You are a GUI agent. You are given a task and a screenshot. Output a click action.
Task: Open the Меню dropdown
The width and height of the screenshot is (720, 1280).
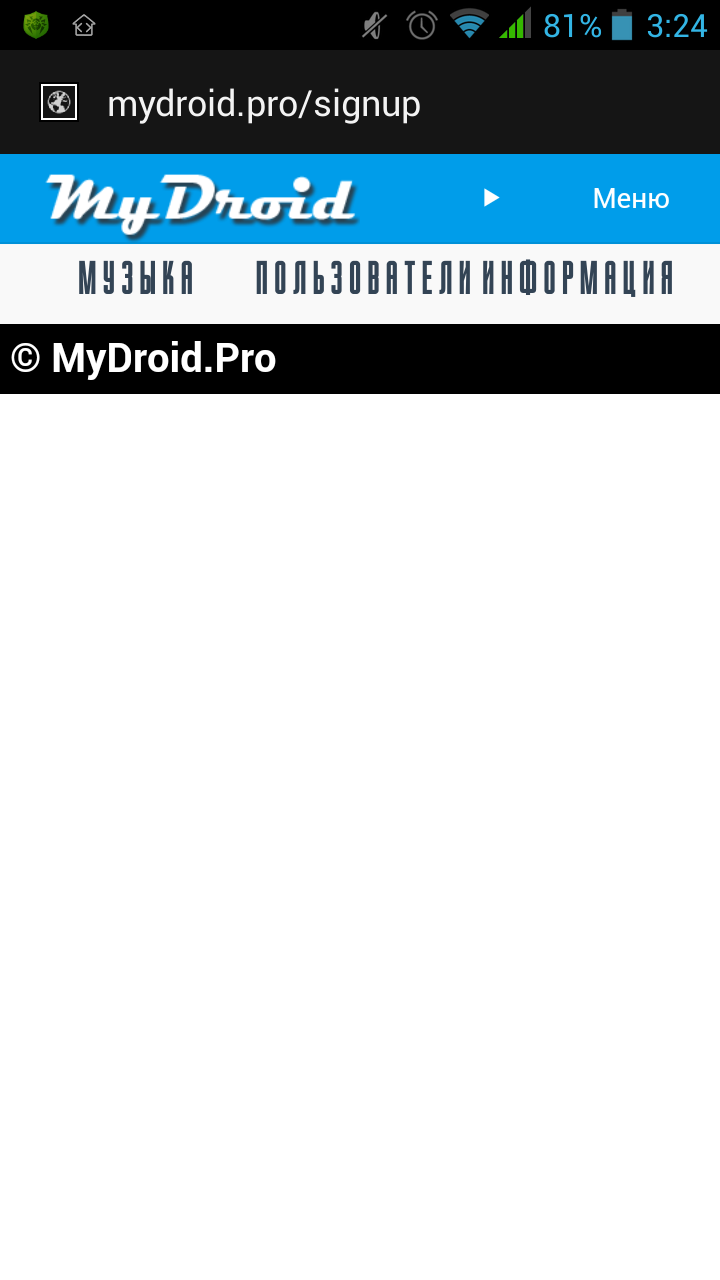630,199
